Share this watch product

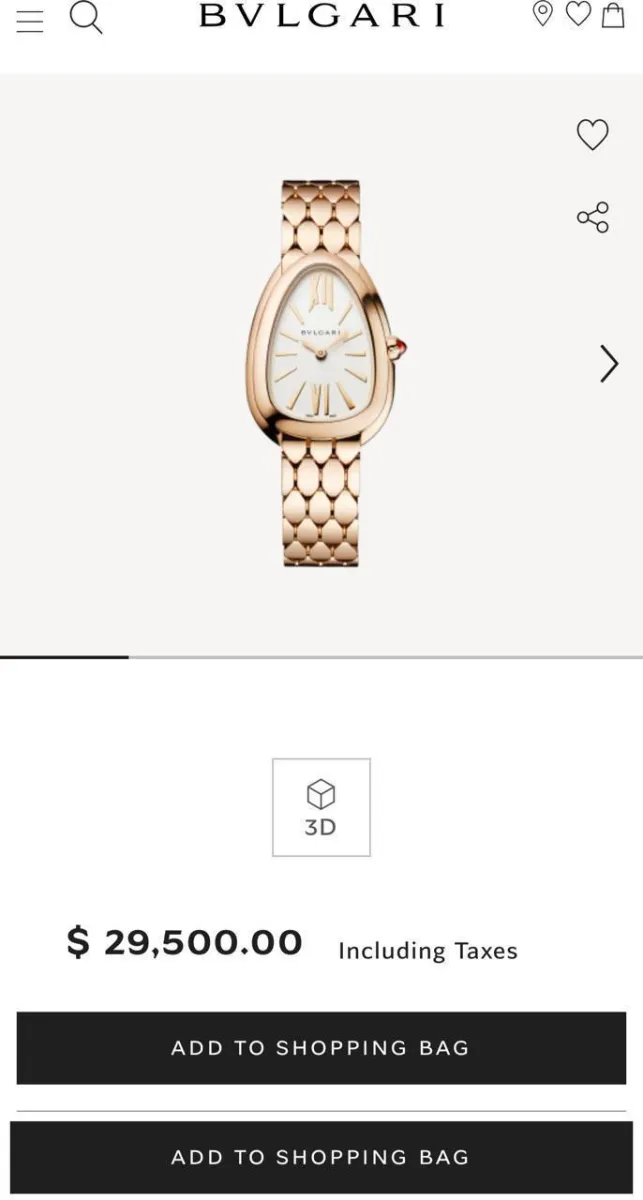point(592,217)
